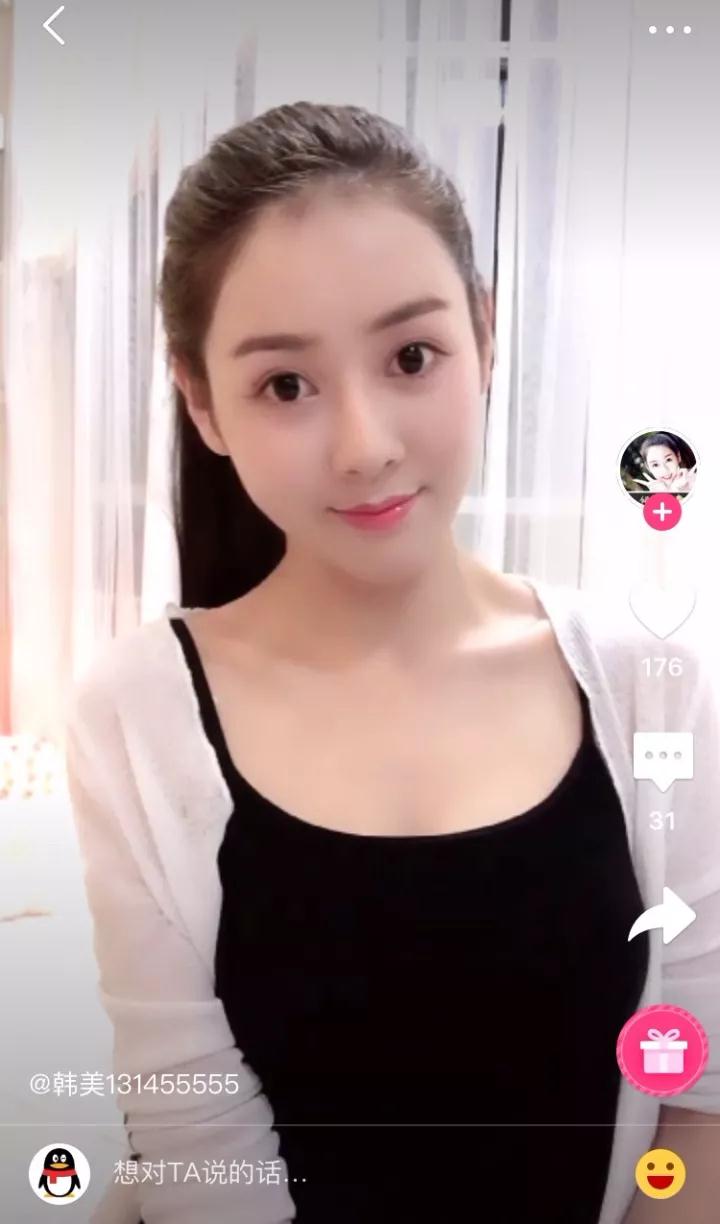
Task: Like this video with the heart
Action: pos(662,610)
